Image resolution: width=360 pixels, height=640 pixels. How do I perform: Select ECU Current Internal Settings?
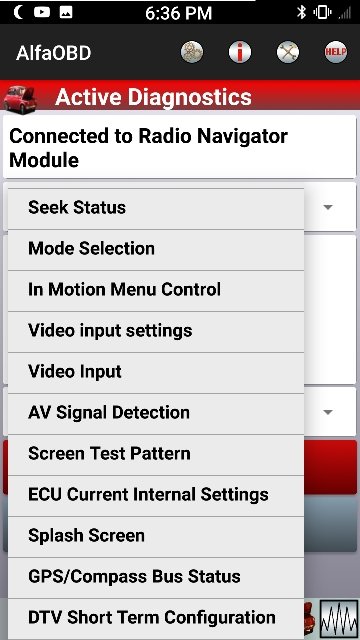(156, 496)
